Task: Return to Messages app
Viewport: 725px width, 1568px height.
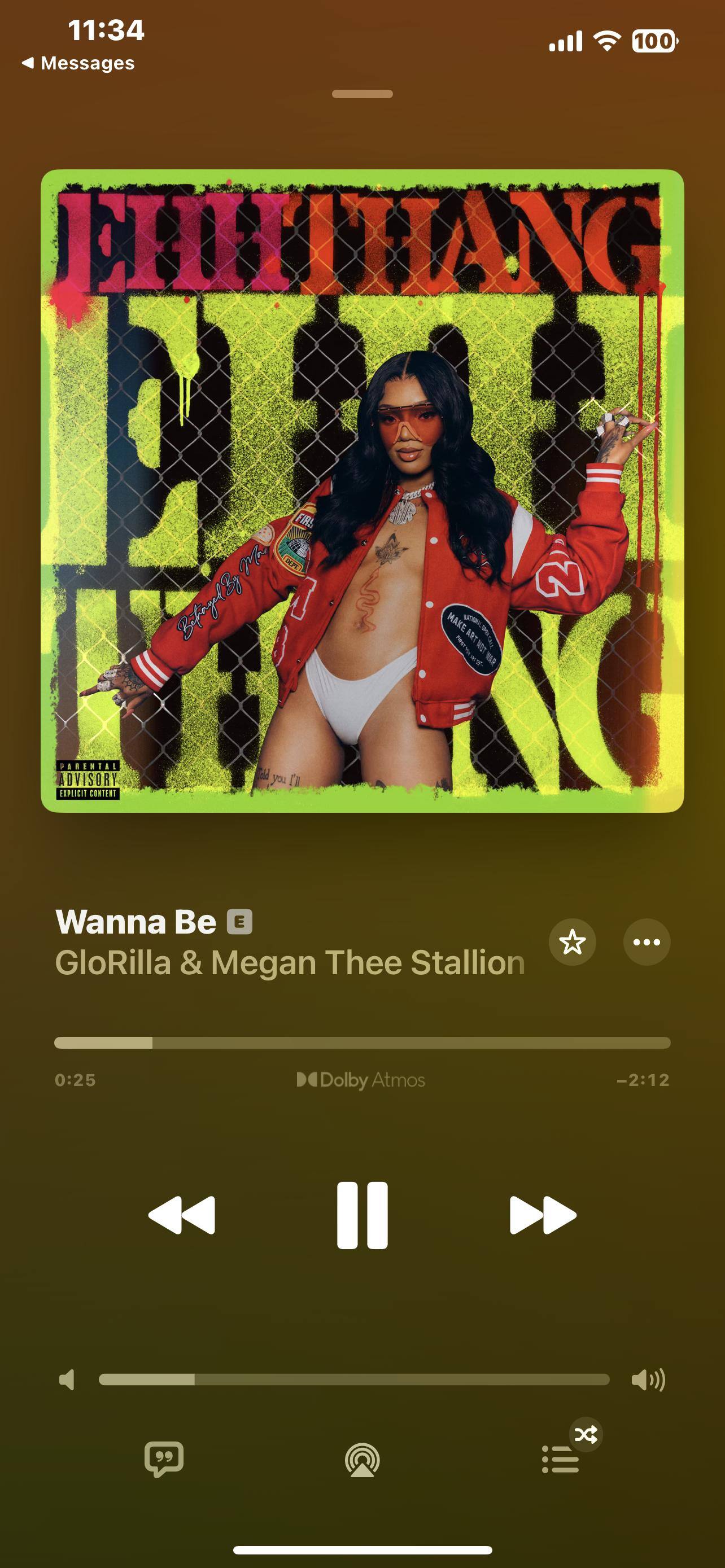Action: tap(78, 63)
